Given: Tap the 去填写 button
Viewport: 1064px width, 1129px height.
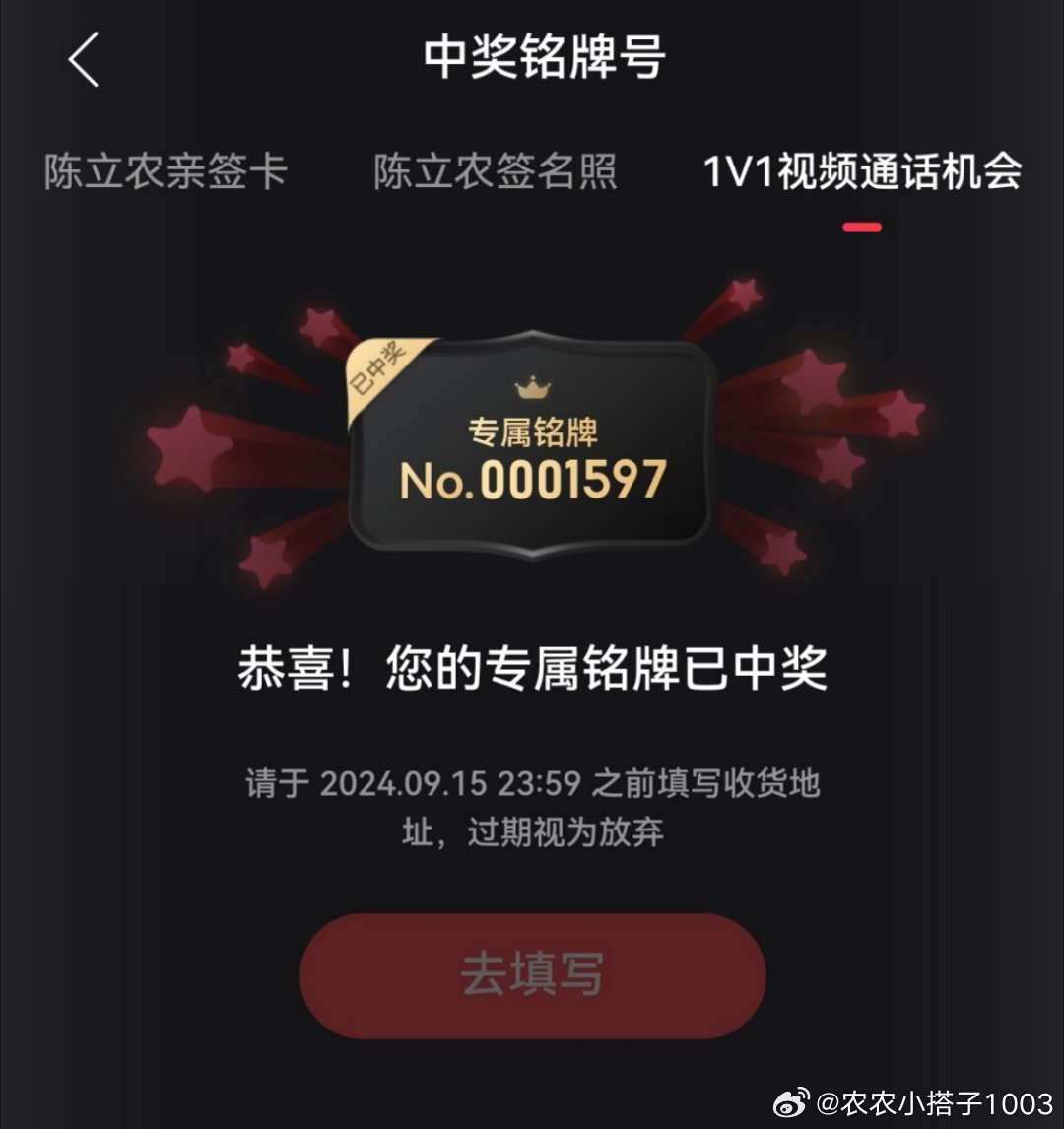Looking at the screenshot, I should pyautogui.click(x=532, y=974).
